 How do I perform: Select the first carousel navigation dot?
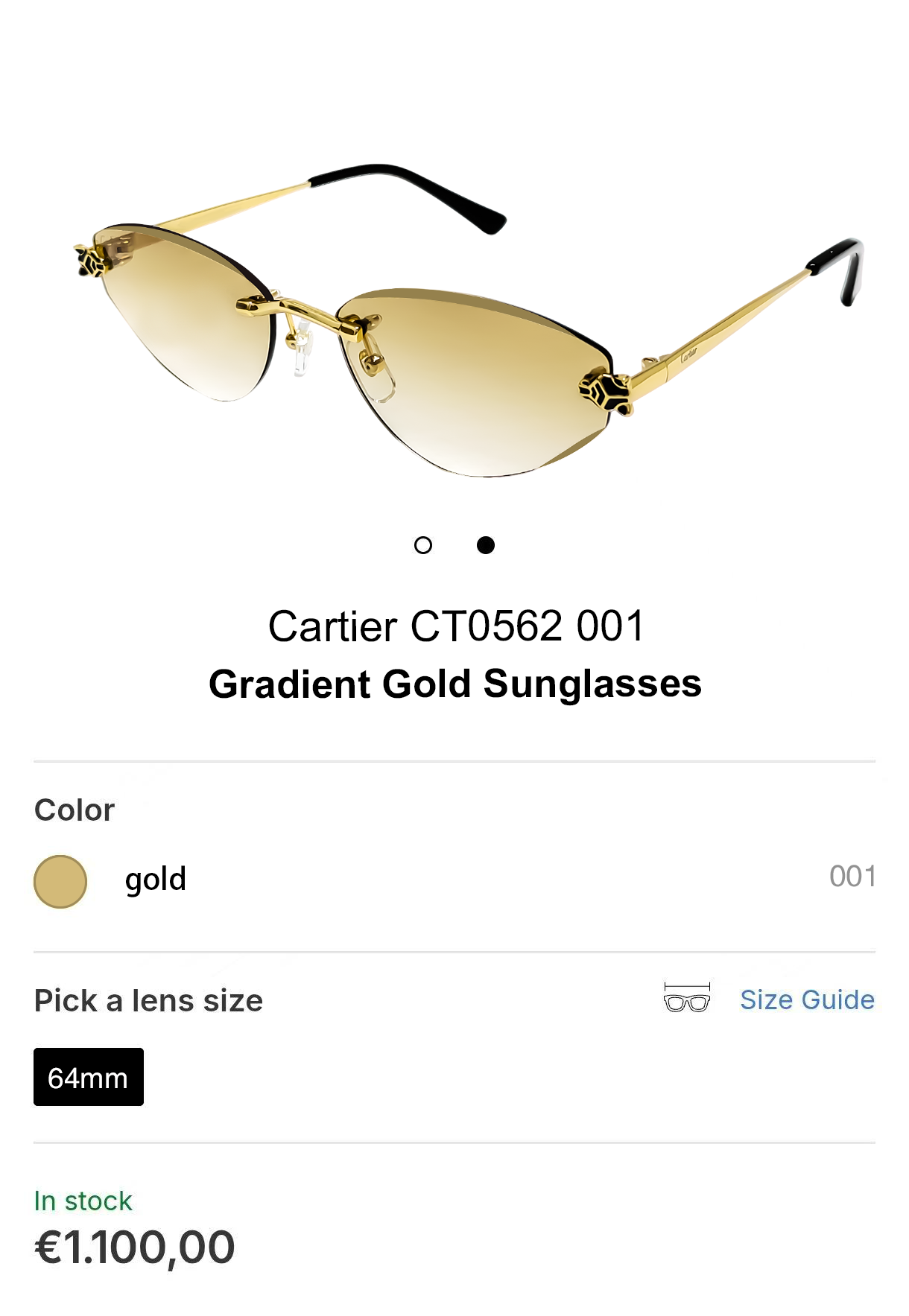(x=424, y=546)
